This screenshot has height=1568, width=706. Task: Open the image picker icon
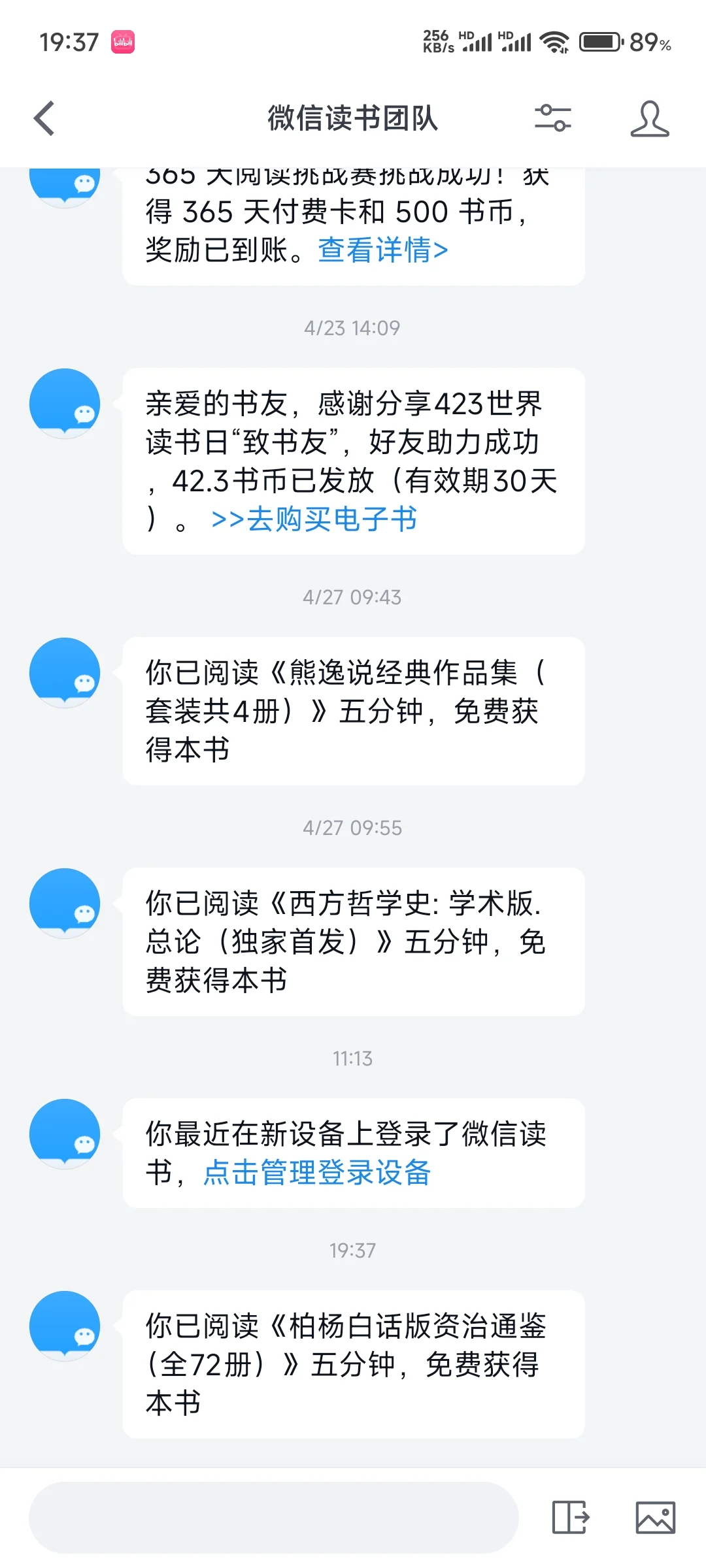click(x=656, y=1517)
